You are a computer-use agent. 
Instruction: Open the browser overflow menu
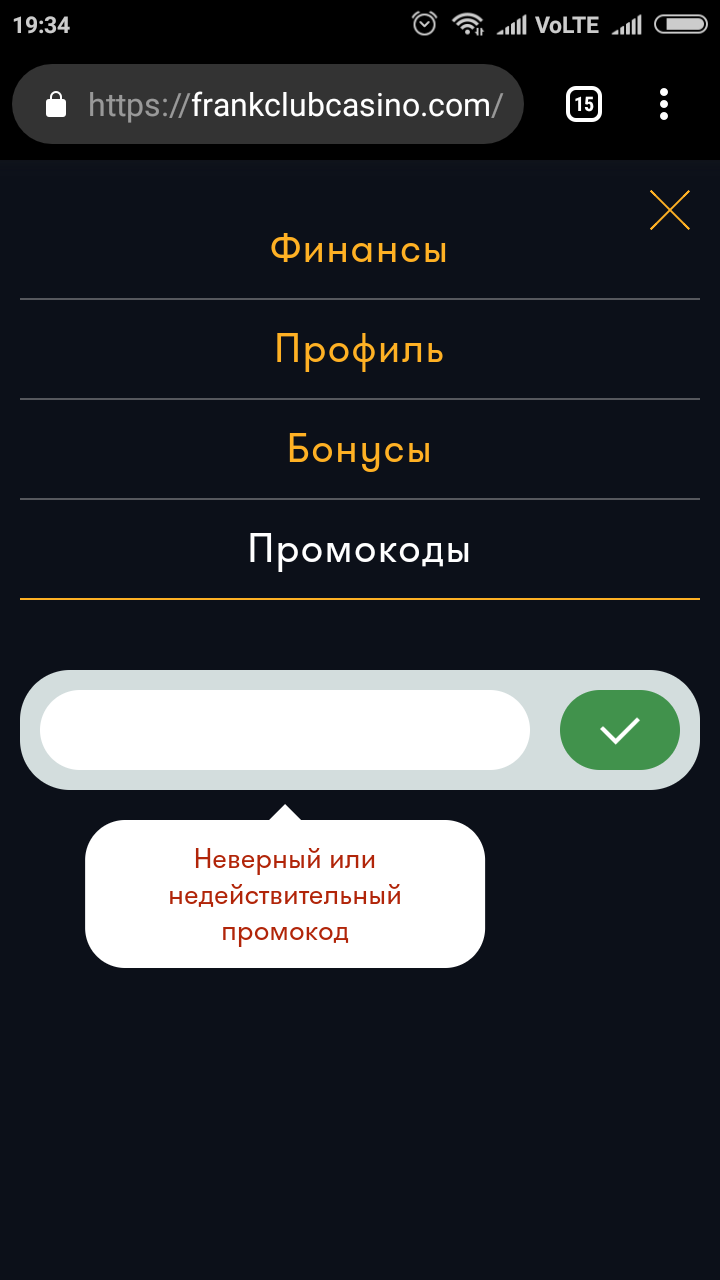tap(664, 104)
